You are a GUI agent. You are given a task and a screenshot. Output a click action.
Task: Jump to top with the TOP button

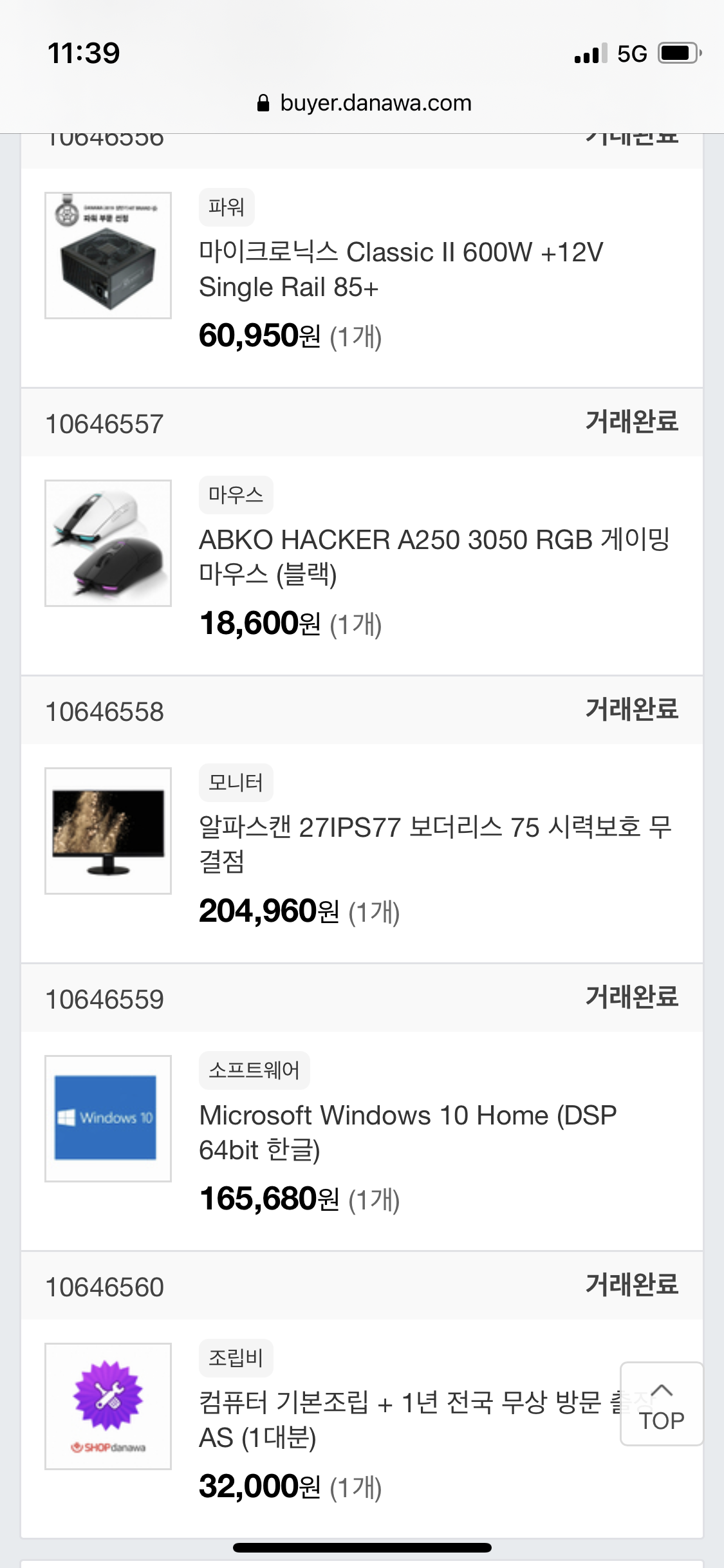coord(661,1404)
